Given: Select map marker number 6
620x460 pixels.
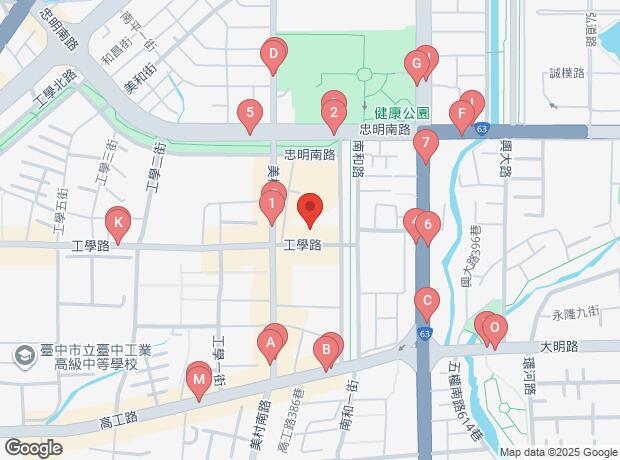Looking at the screenshot, I should tap(427, 226).
